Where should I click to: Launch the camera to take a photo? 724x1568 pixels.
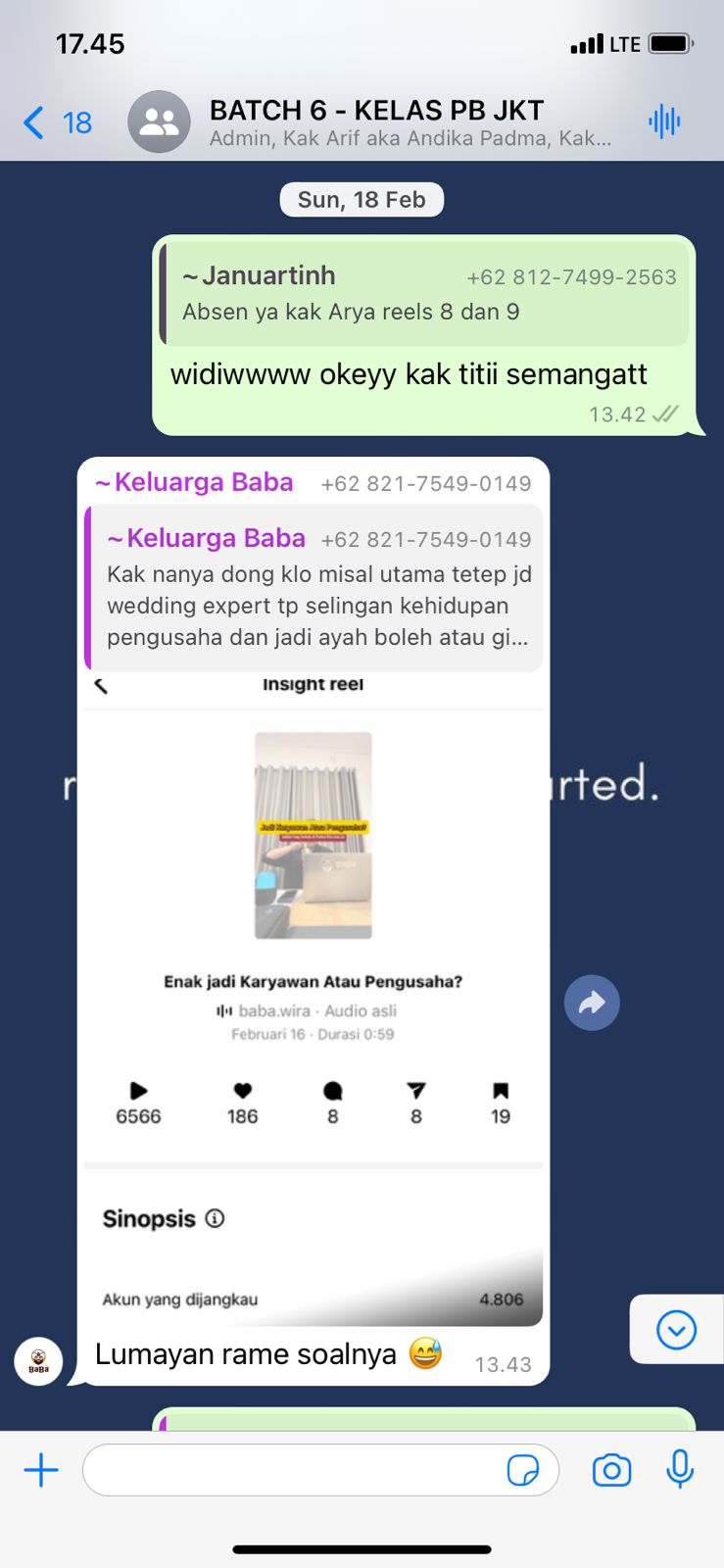(x=611, y=1470)
